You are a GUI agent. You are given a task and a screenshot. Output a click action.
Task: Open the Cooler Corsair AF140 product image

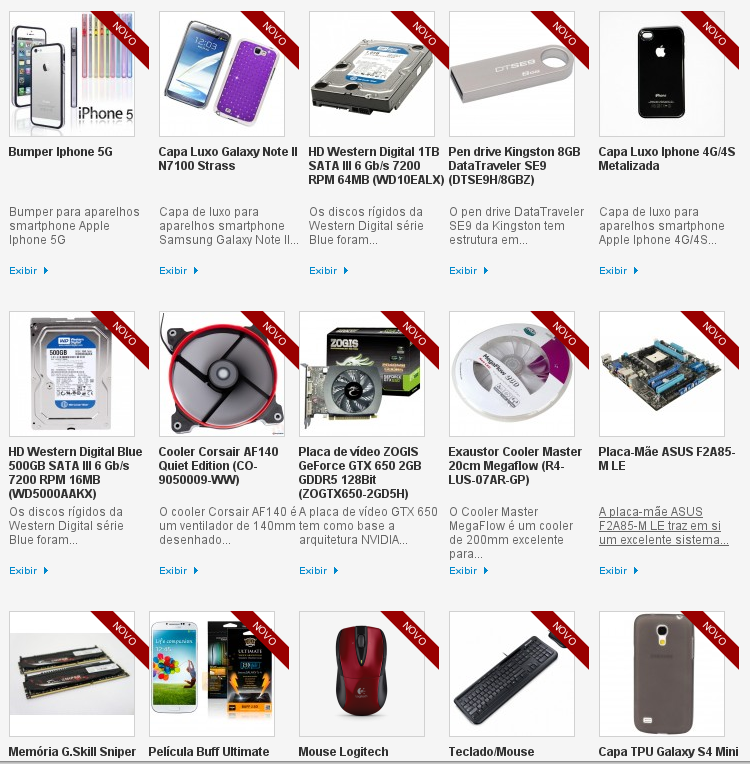[x=221, y=374]
